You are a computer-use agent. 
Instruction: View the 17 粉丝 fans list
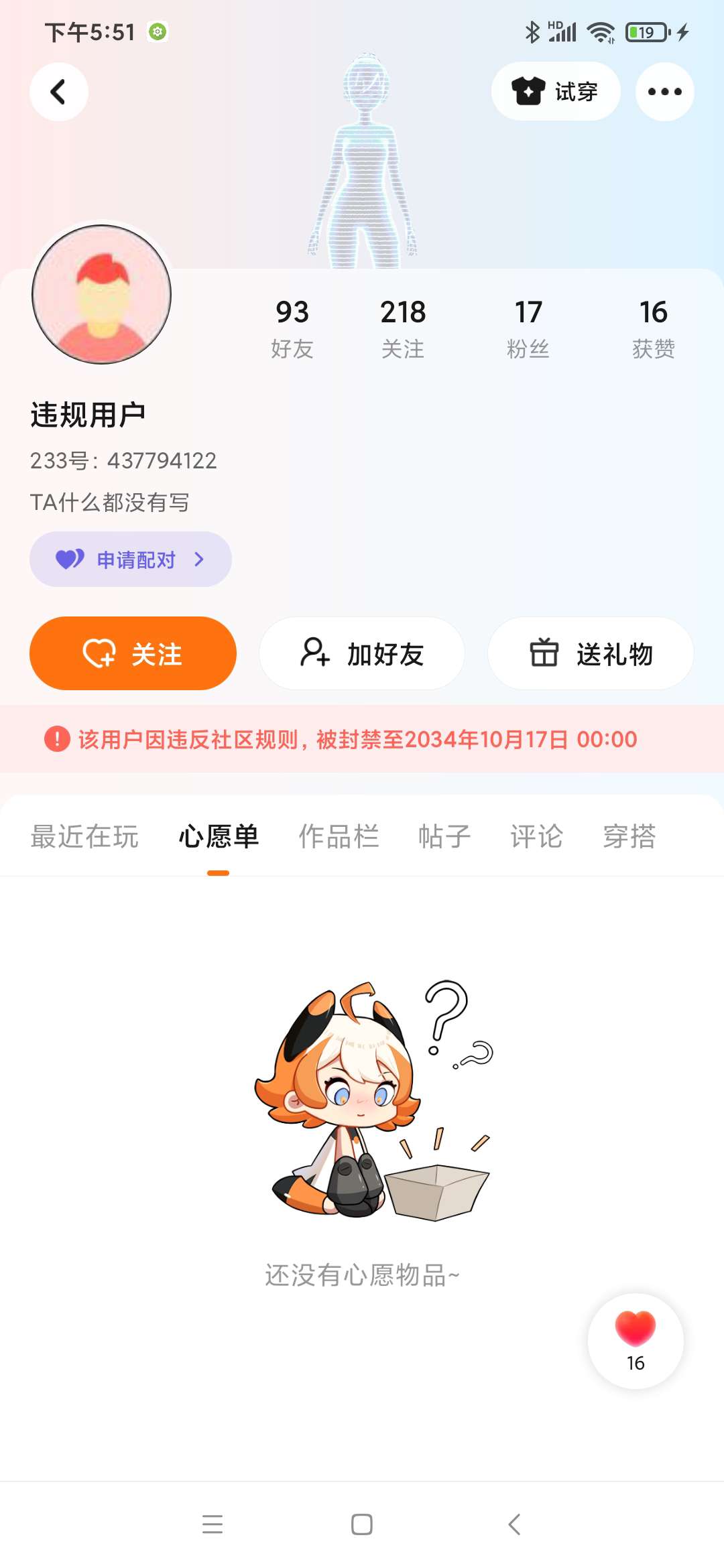pyautogui.click(x=528, y=328)
